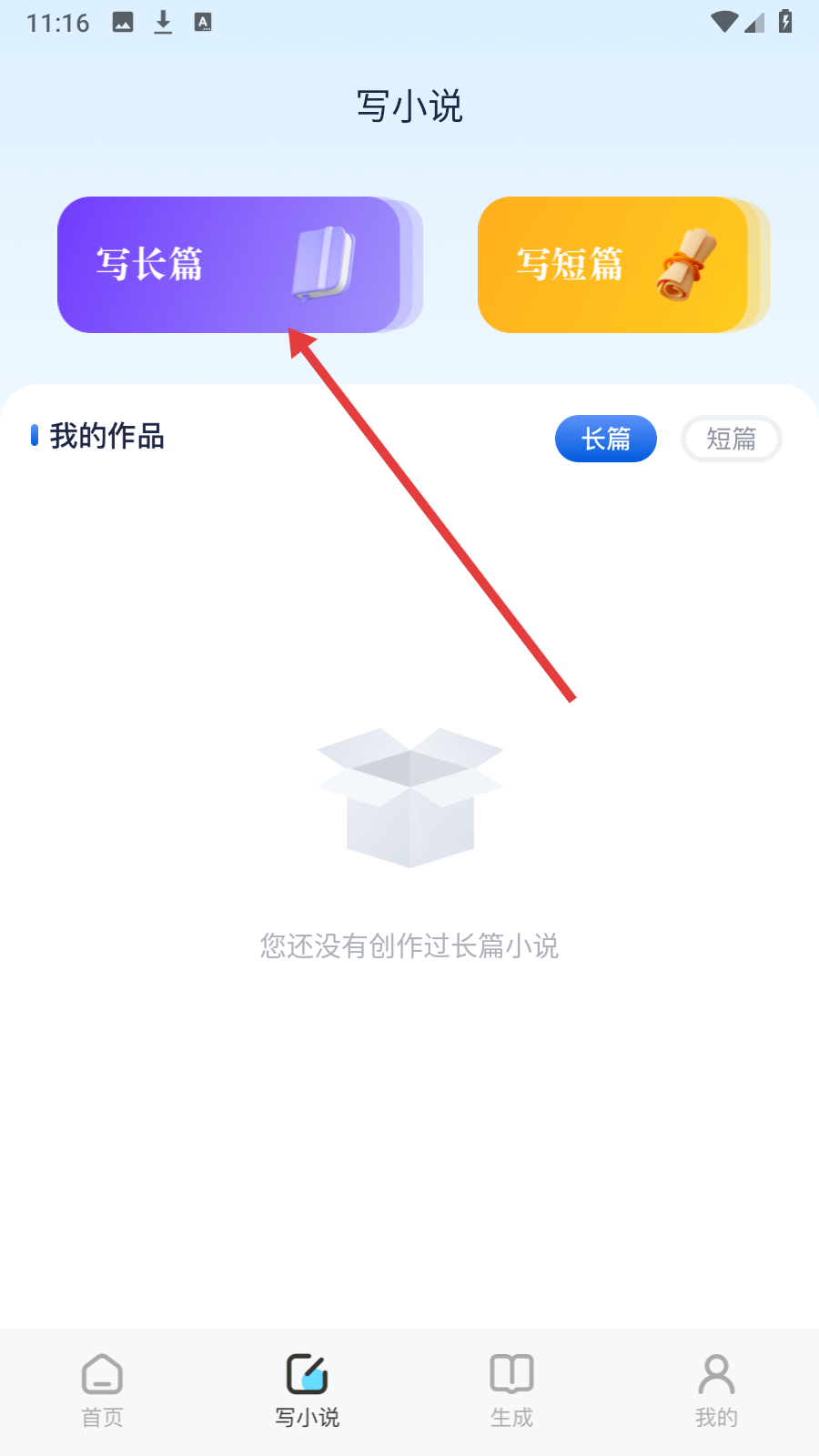Switch to the 生成 tab
The height and width of the screenshot is (1456, 819).
[x=511, y=1390]
